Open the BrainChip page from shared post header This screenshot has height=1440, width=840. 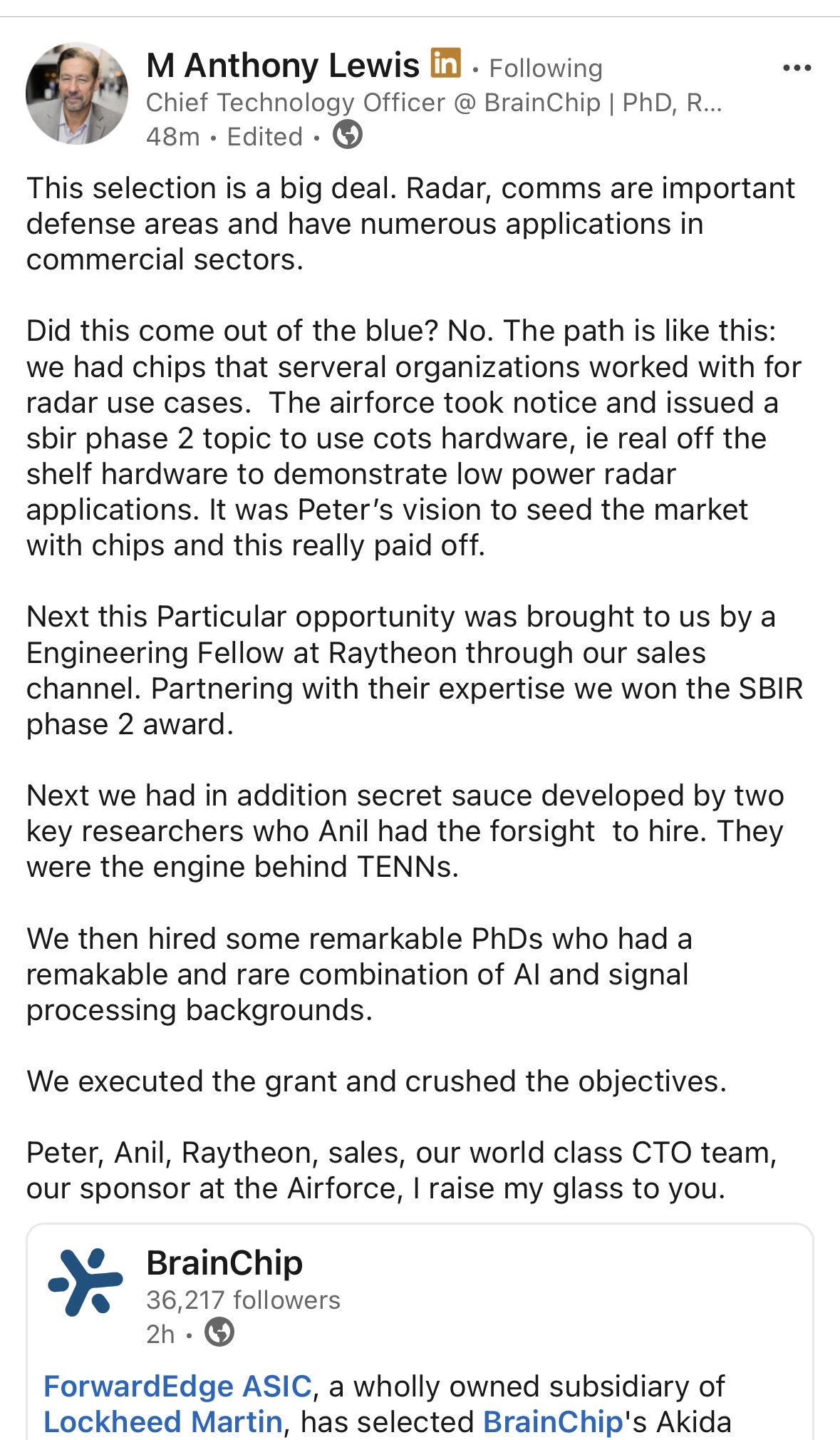pos(224,1262)
